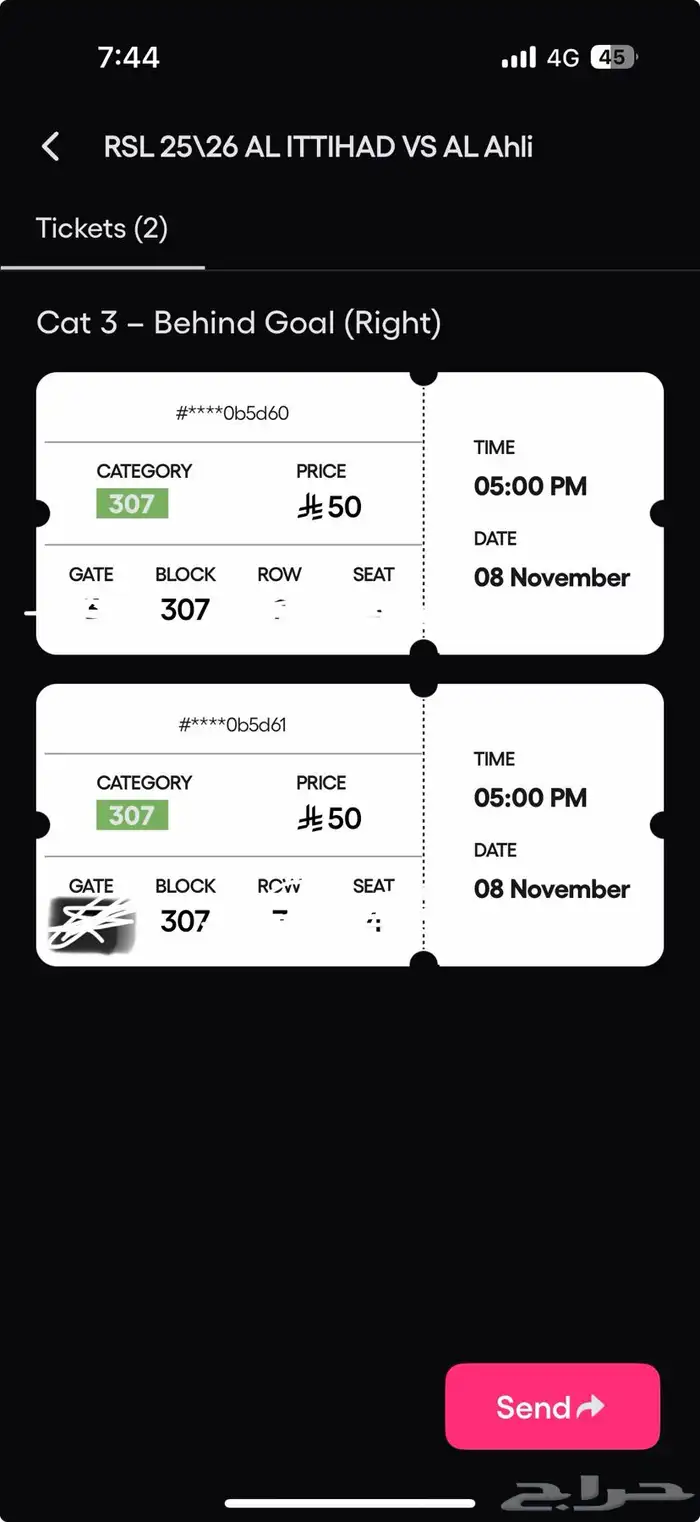The image size is (700, 1522).
Task: Tap the pink Send button
Action: [552, 1406]
